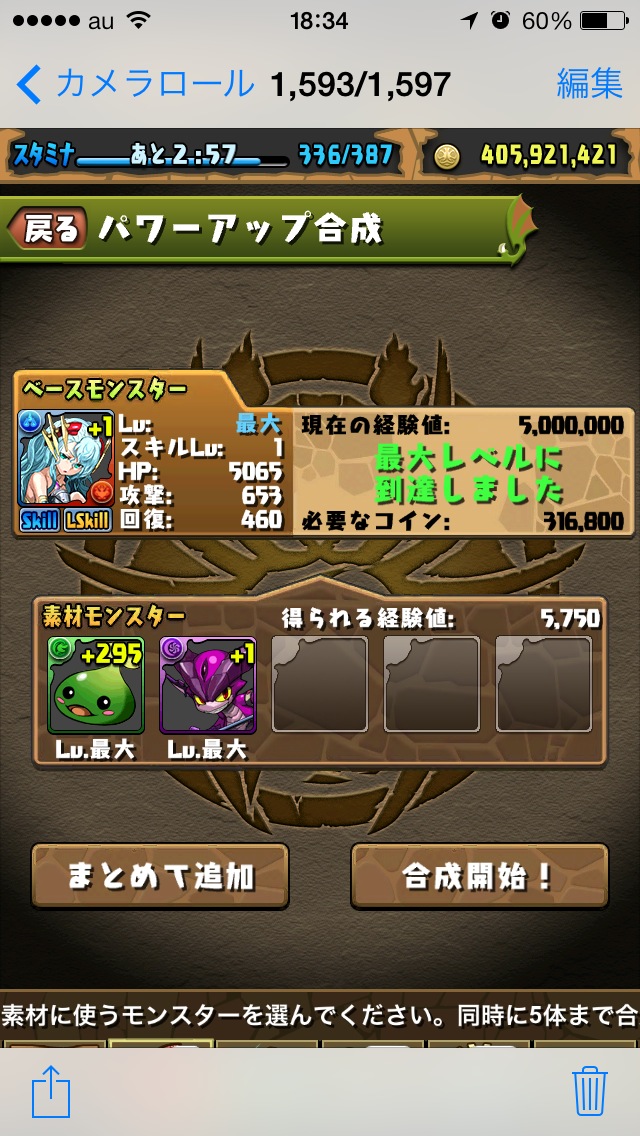
Task: Go back to カメラロール
Action: point(135,85)
